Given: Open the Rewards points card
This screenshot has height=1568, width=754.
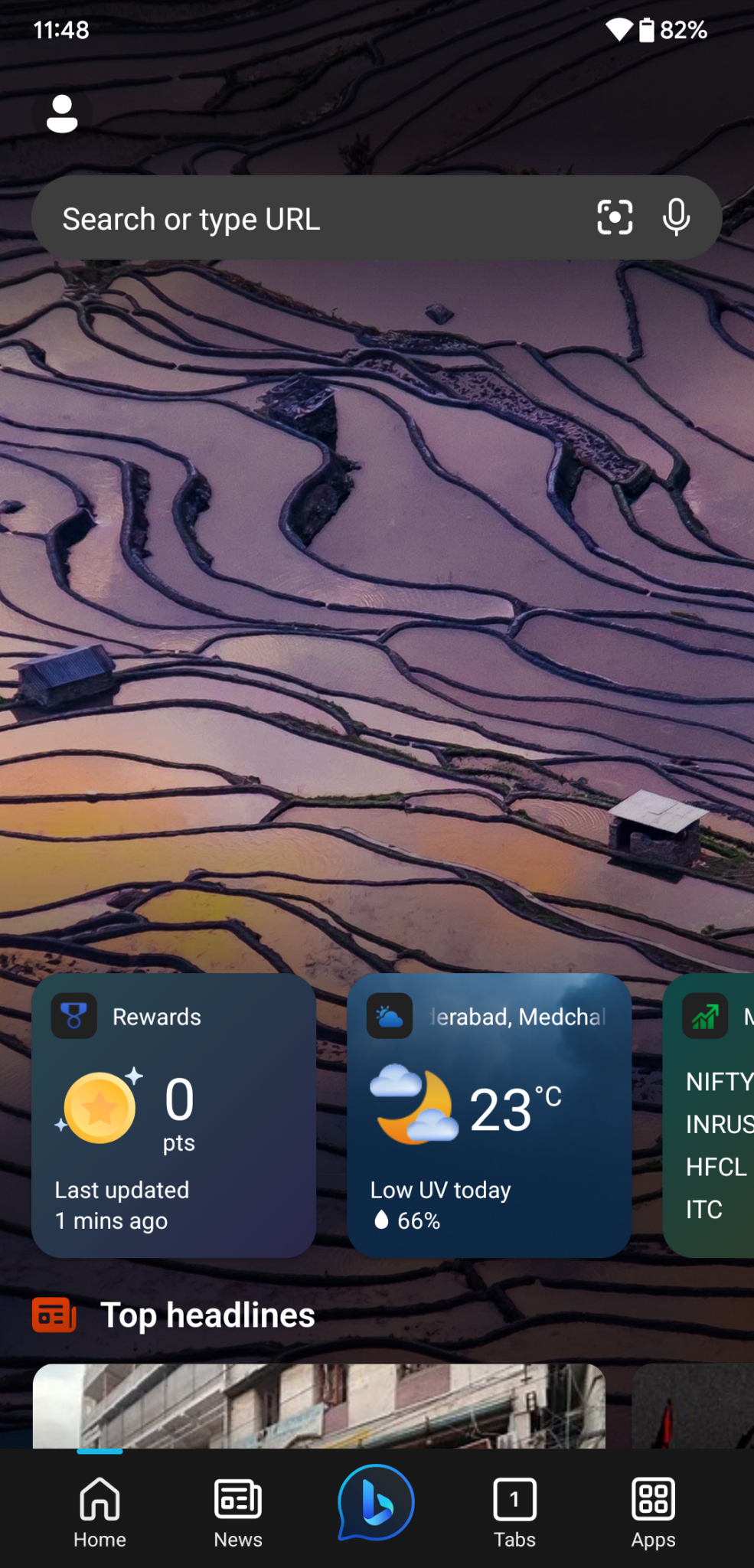Looking at the screenshot, I should (174, 1115).
